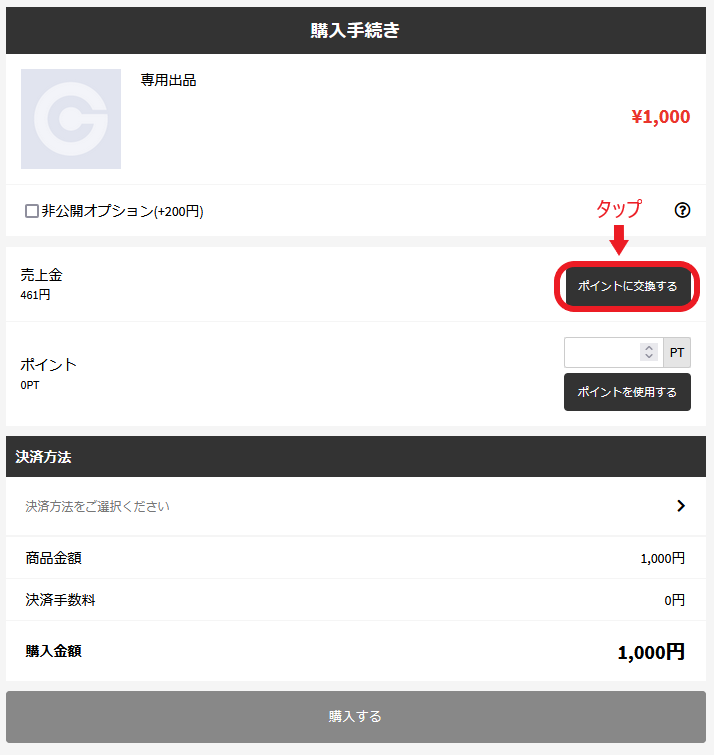This screenshot has height=755, width=714.
Task: Focus the PT points input field
Action: pos(602,352)
